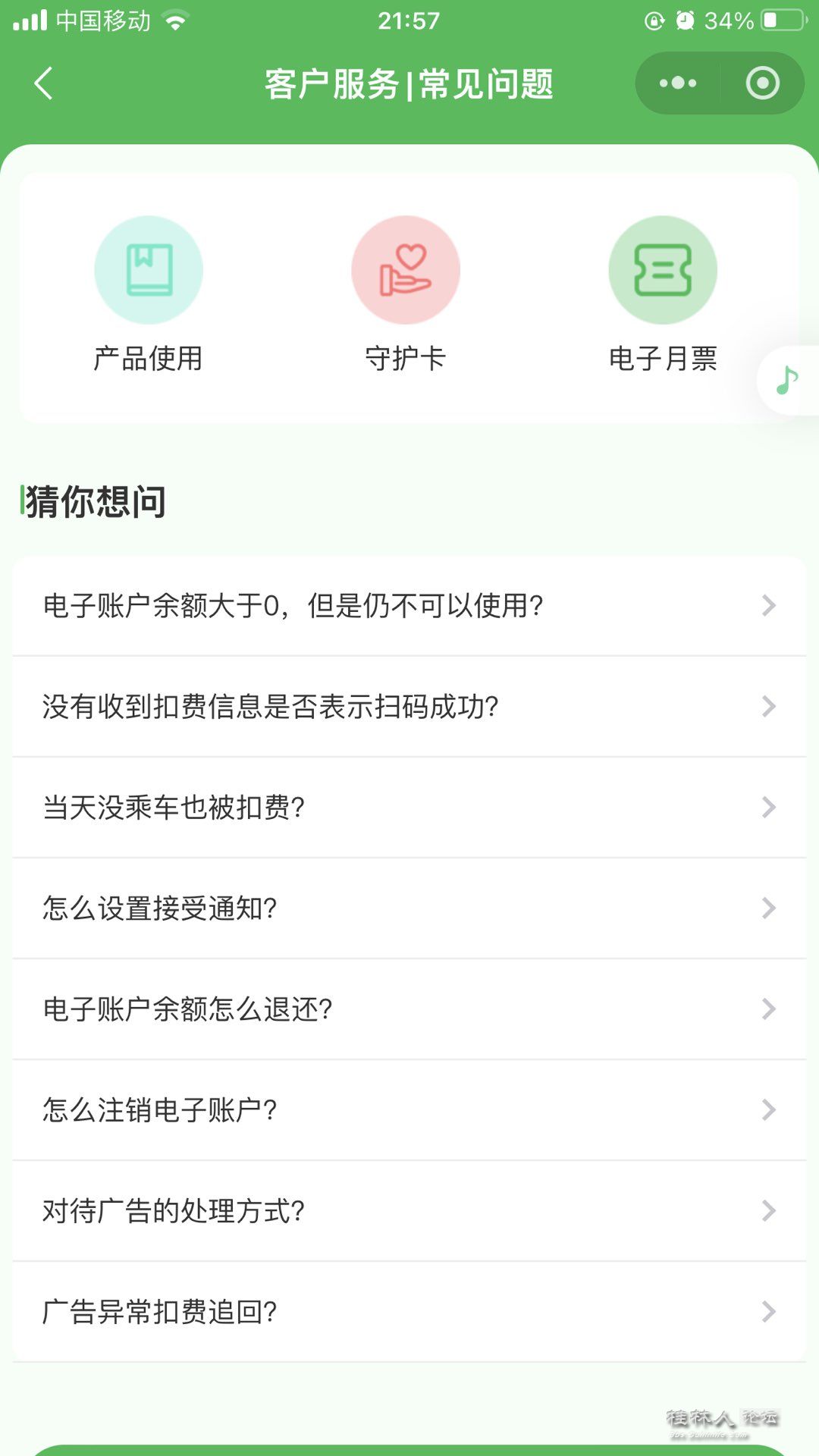
Task: Select 怎么设置接受通知? question
Action: pyautogui.click(x=409, y=908)
